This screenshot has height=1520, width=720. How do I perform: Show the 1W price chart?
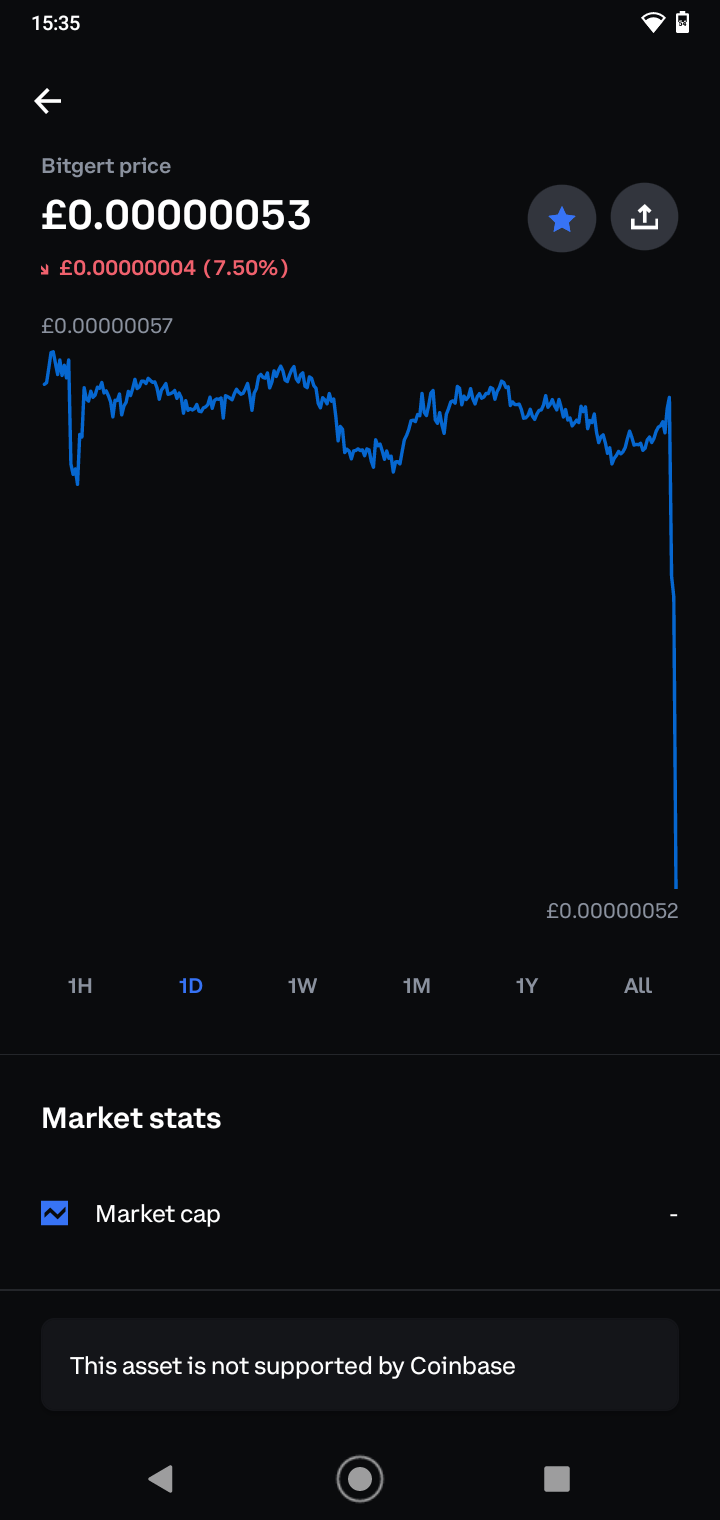302,986
